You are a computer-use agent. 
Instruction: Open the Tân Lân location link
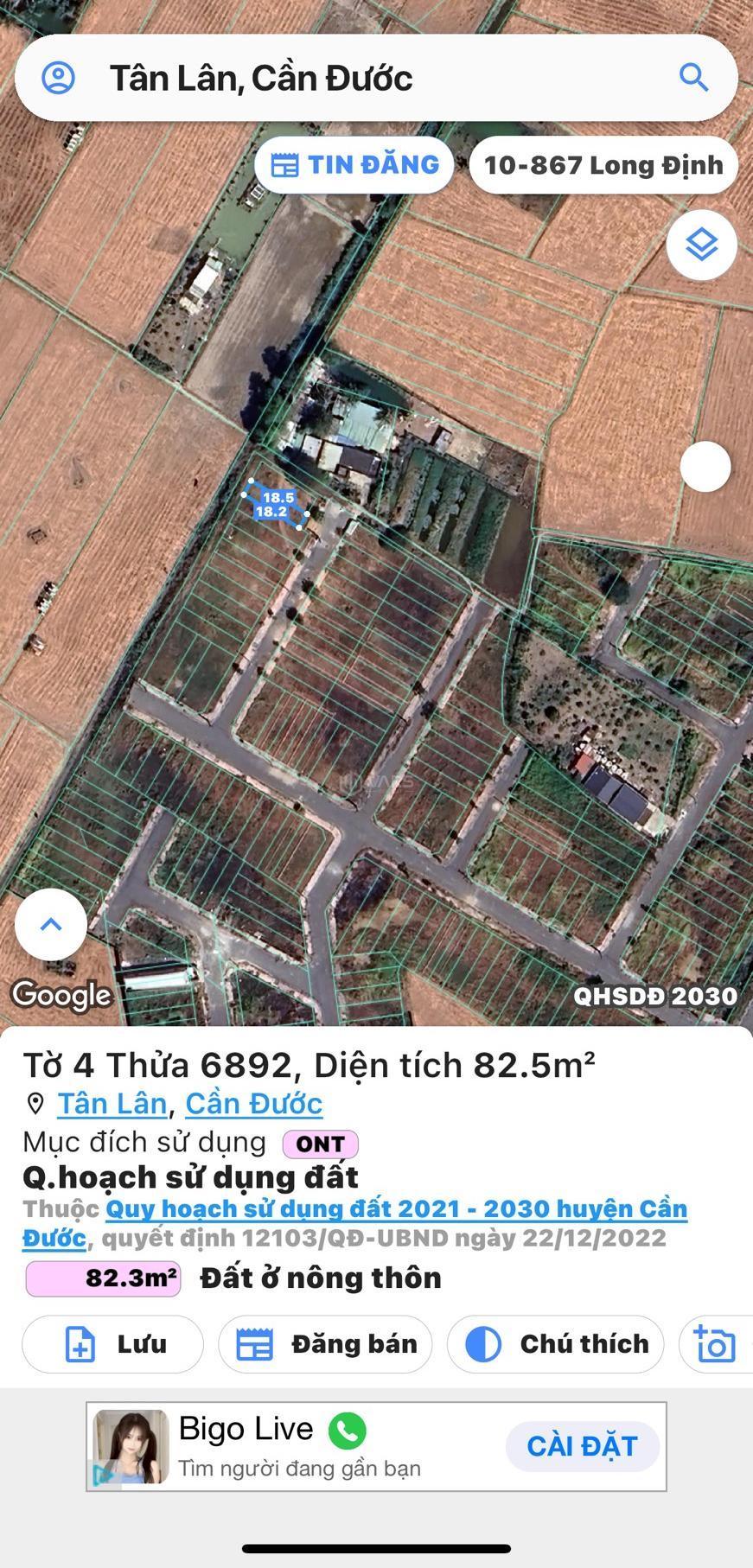pyautogui.click(x=112, y=1104)
